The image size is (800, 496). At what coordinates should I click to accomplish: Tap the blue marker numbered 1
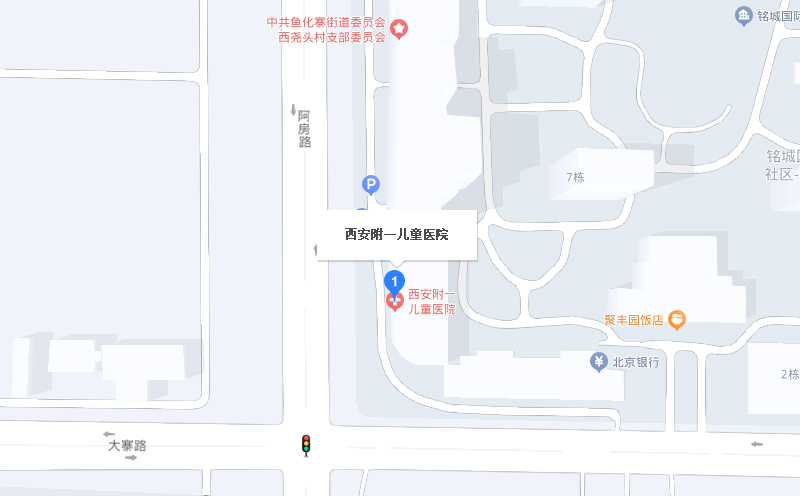pos(395,281)
